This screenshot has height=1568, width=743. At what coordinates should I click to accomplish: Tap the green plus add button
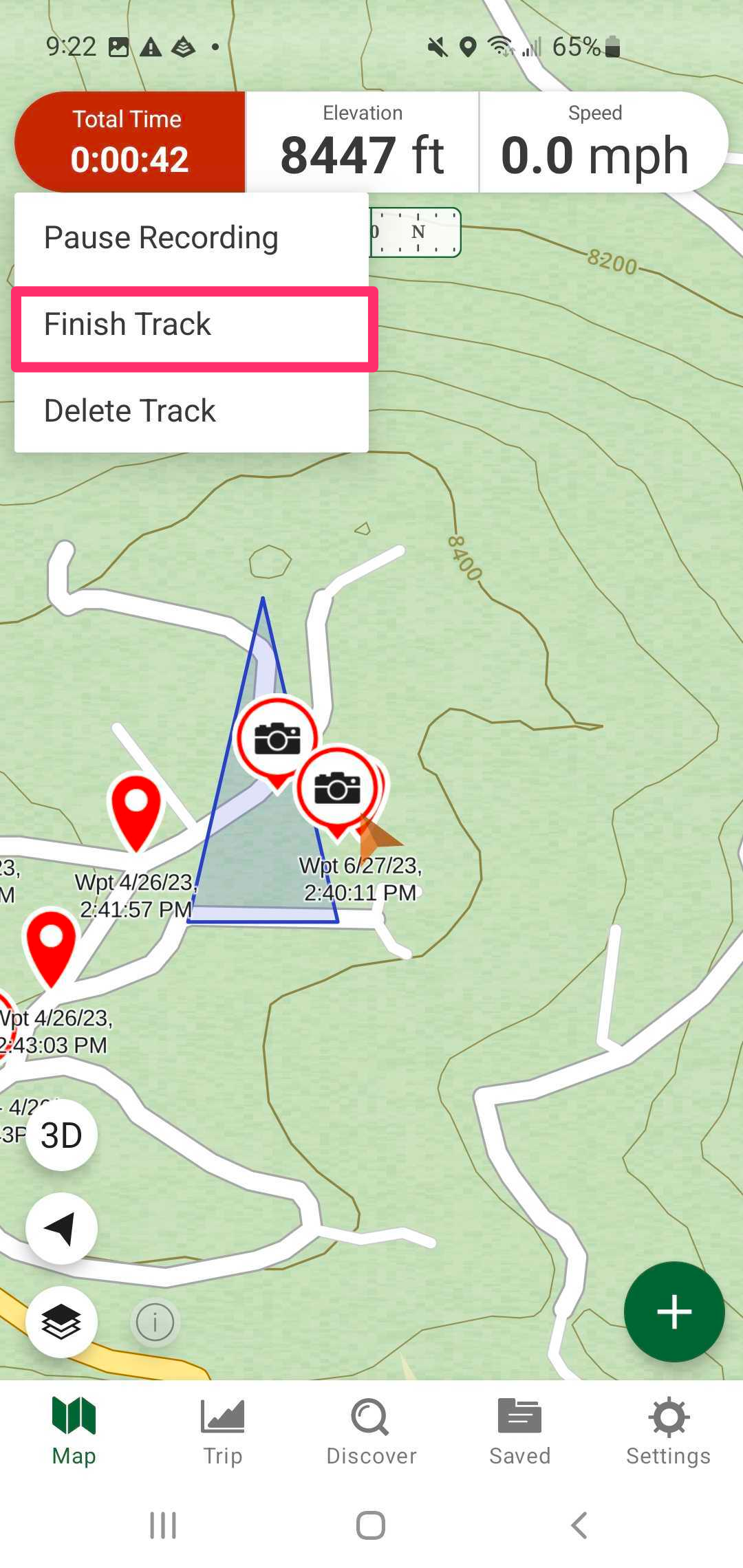click(674, 1312)
